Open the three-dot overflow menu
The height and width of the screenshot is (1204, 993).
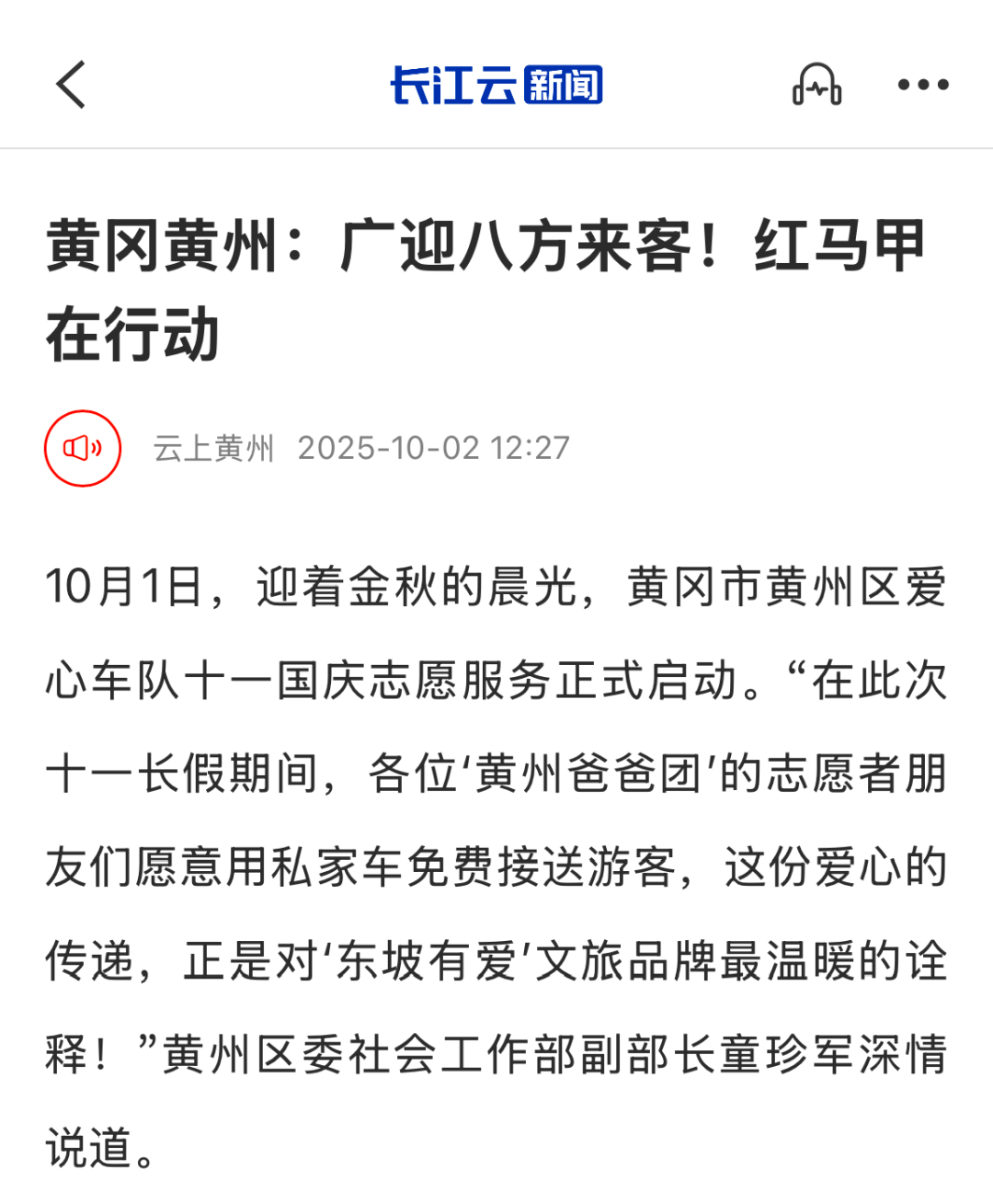click(x=923, y=85)
